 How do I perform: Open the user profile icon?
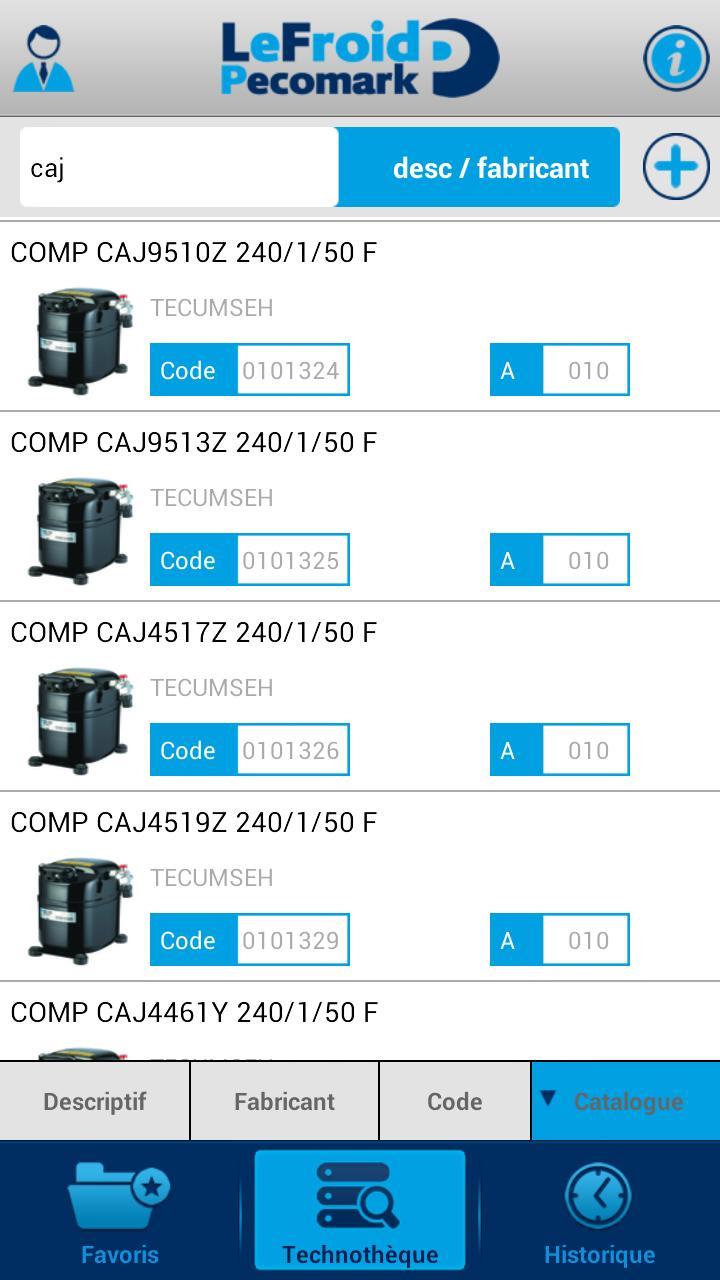pyautogui.click(x=44, y=60)
